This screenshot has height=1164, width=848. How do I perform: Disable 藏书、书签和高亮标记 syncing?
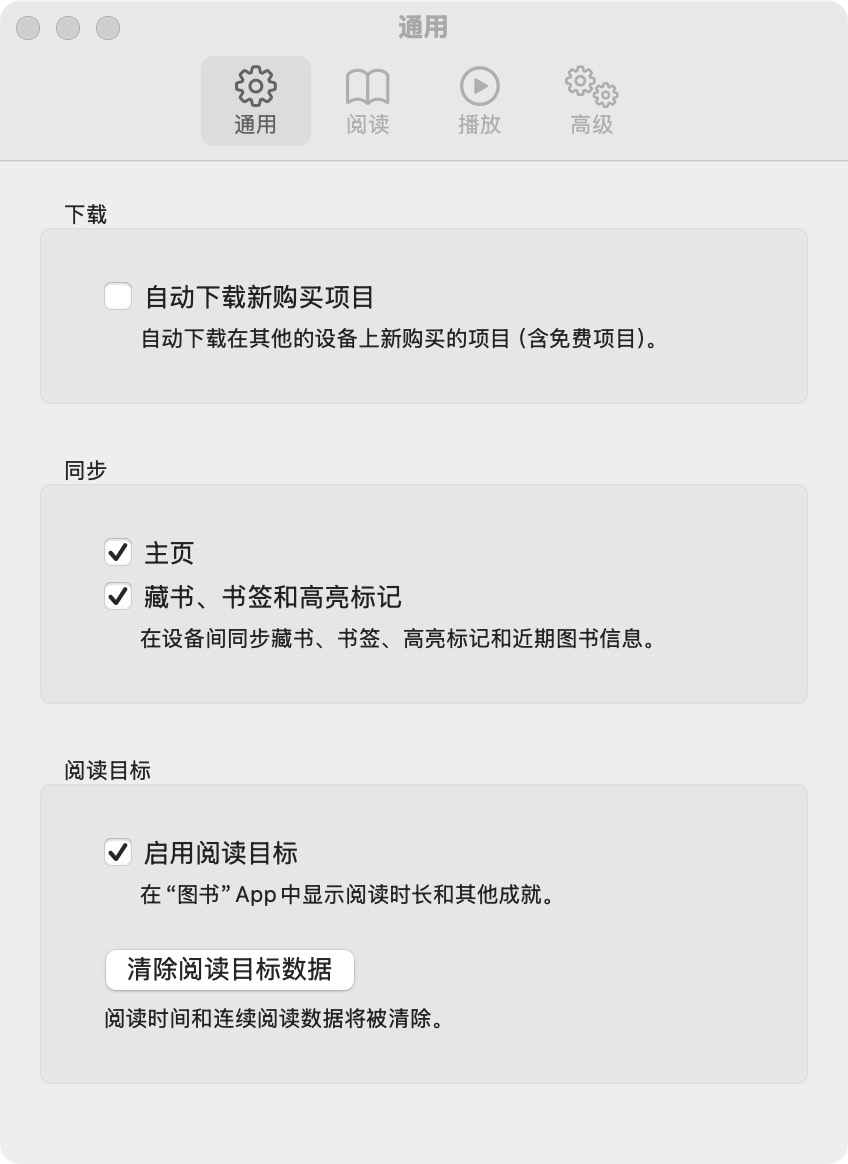pos(118,597)
